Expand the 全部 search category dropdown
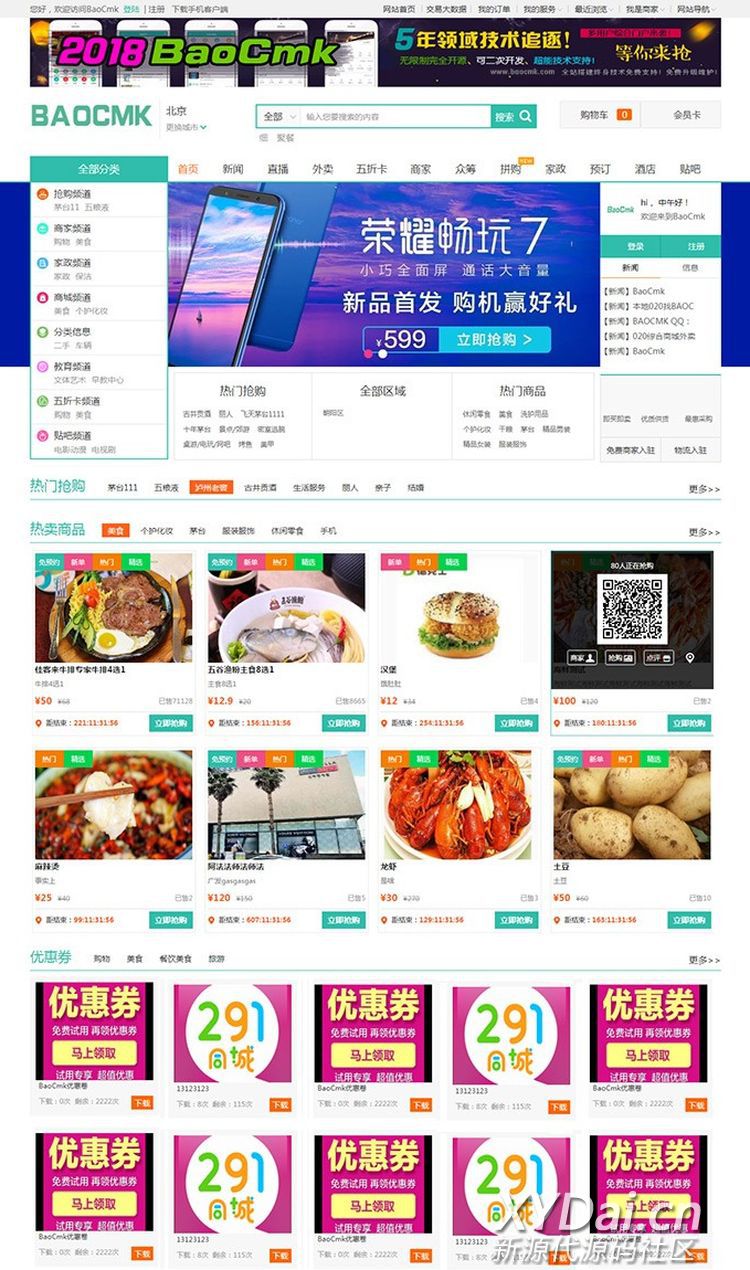Viewport: 750px width, 1270px height. tap(279, 116)
